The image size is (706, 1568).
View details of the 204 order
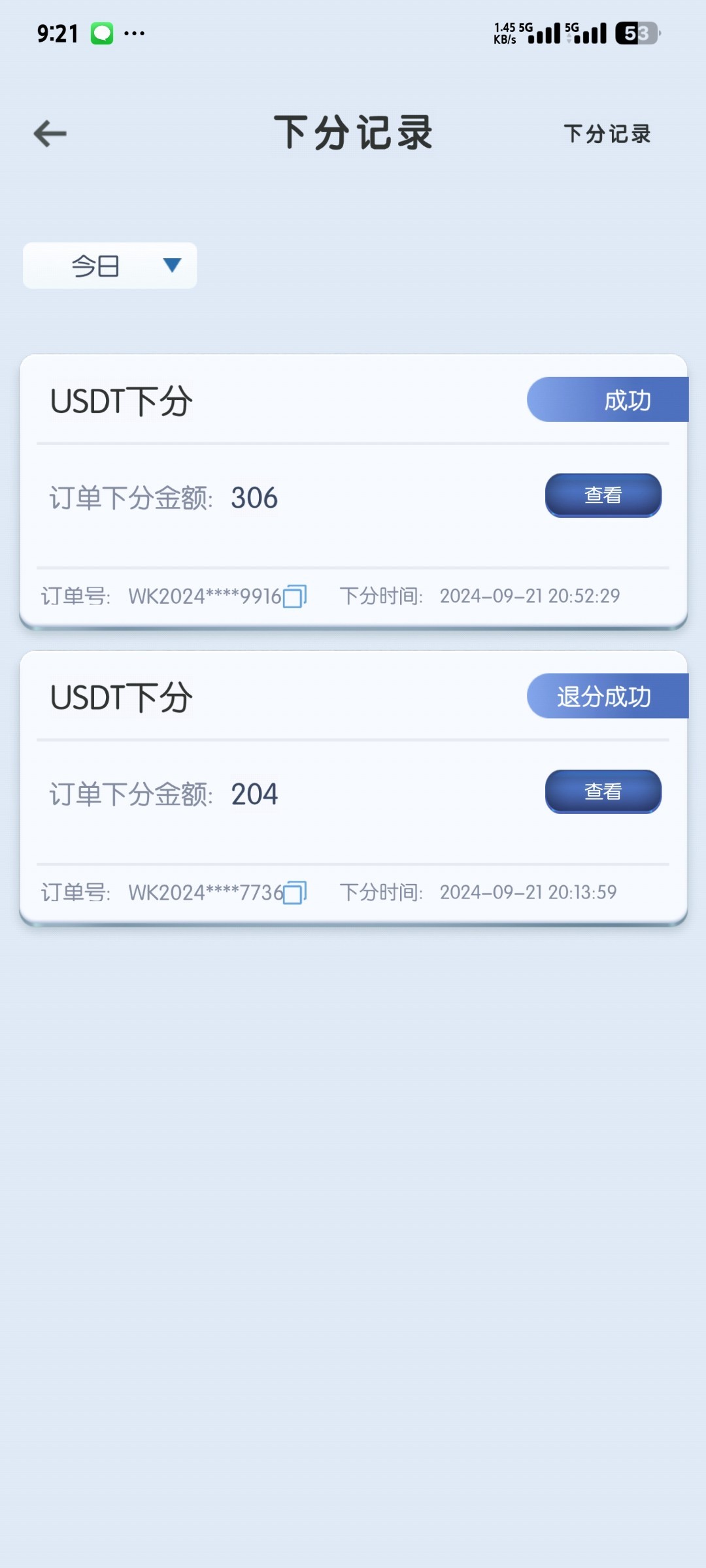click(x=603, y=791)
